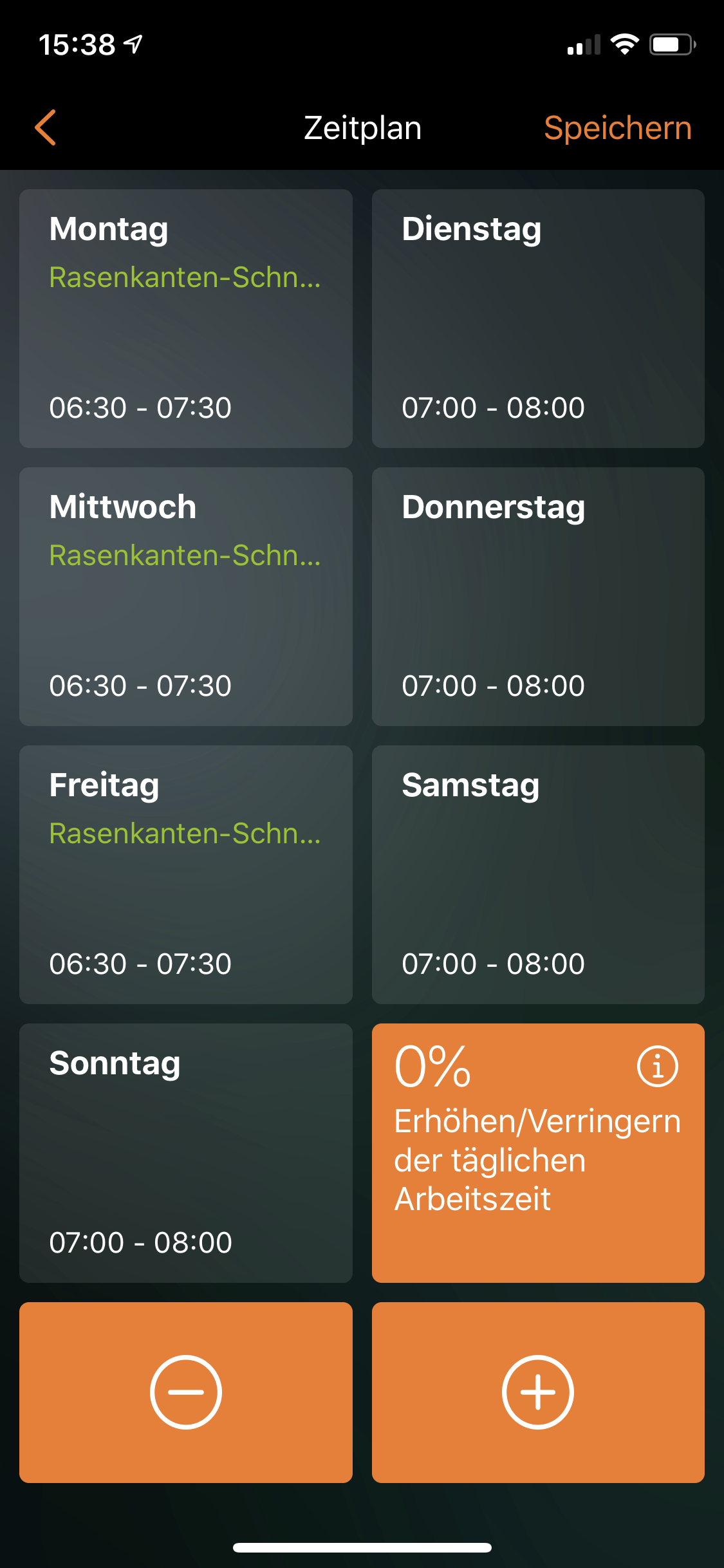The height and width of the screenshot is (1568, 724).
Task: Save the schedule with Speichern
Action: pyautogui.click(x=617, y=127)
